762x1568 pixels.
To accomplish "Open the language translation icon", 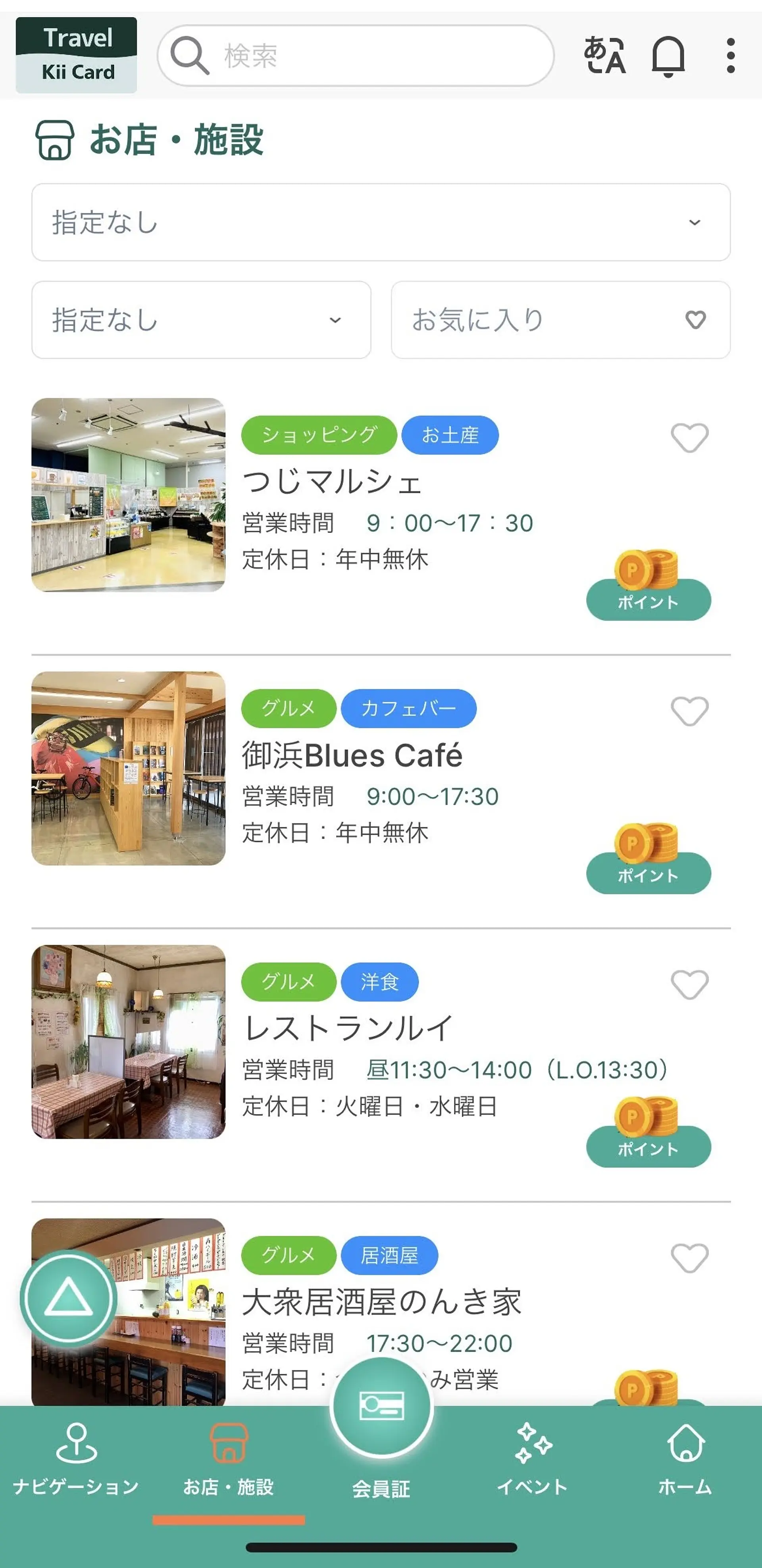I will click(x=604, y=56).
